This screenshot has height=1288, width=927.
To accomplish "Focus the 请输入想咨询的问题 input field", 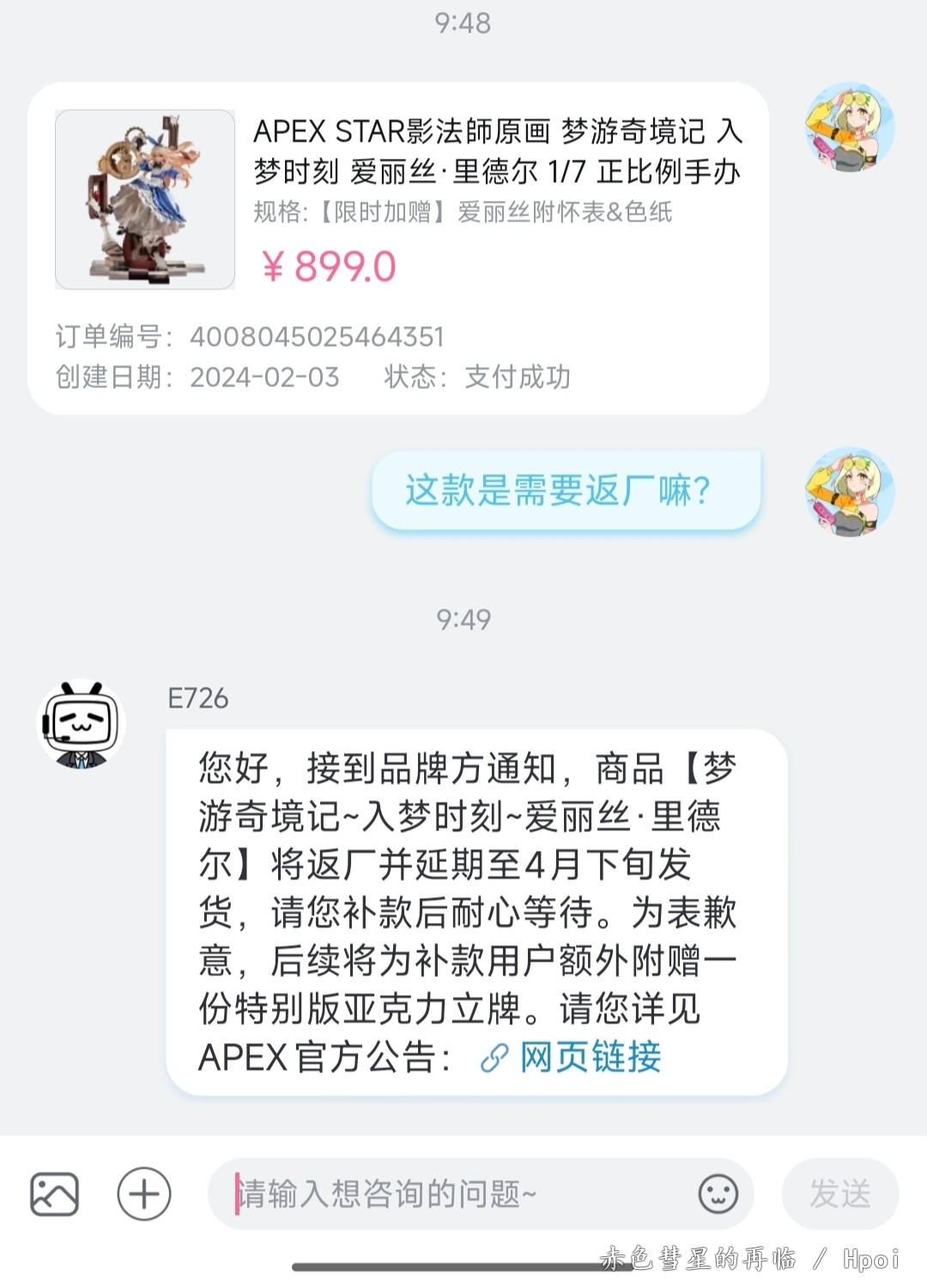I will 455,1194.
